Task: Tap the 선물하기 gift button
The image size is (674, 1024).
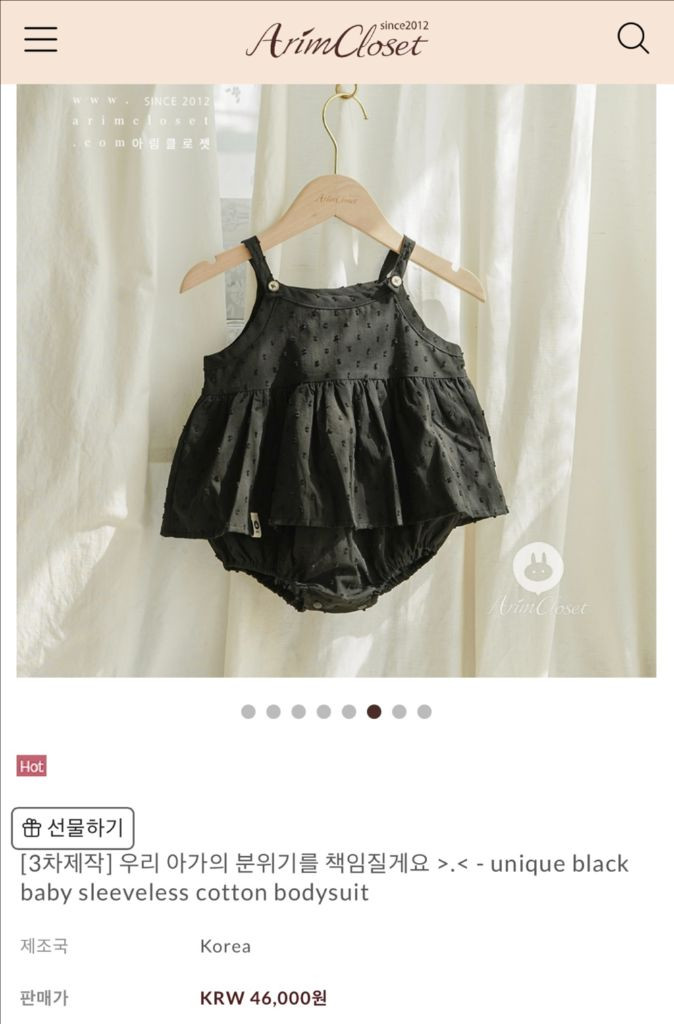Action: pos(73,828)
